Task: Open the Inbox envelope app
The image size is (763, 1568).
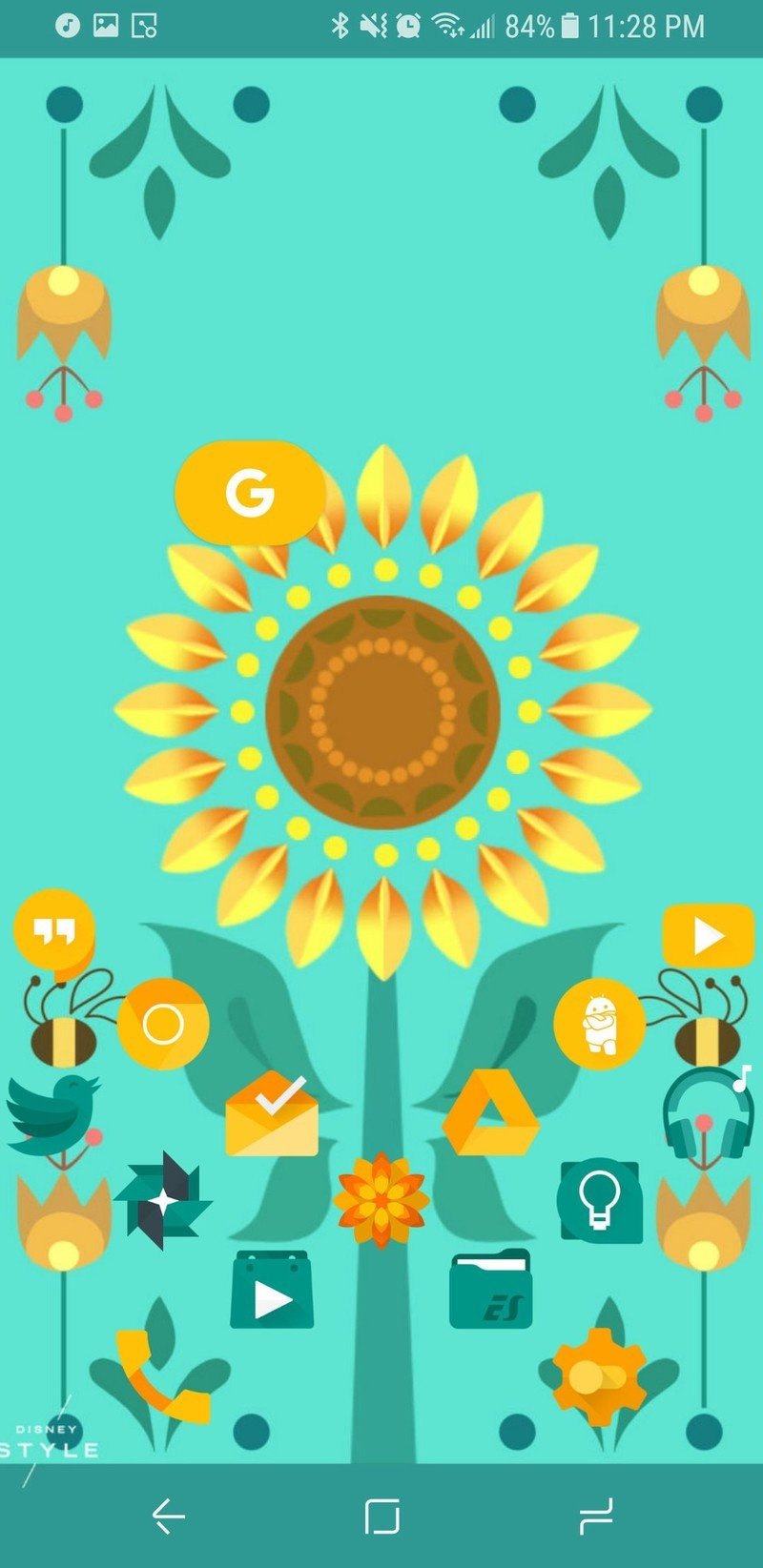Action: pos(272,1114)
